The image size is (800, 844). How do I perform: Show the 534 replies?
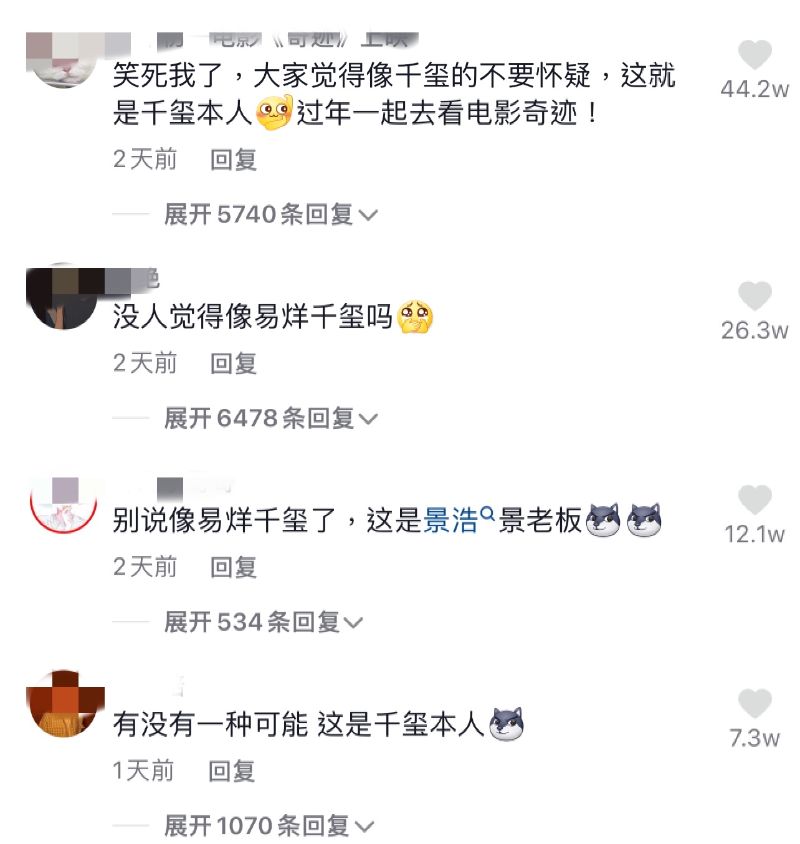[x=262, y=622]
